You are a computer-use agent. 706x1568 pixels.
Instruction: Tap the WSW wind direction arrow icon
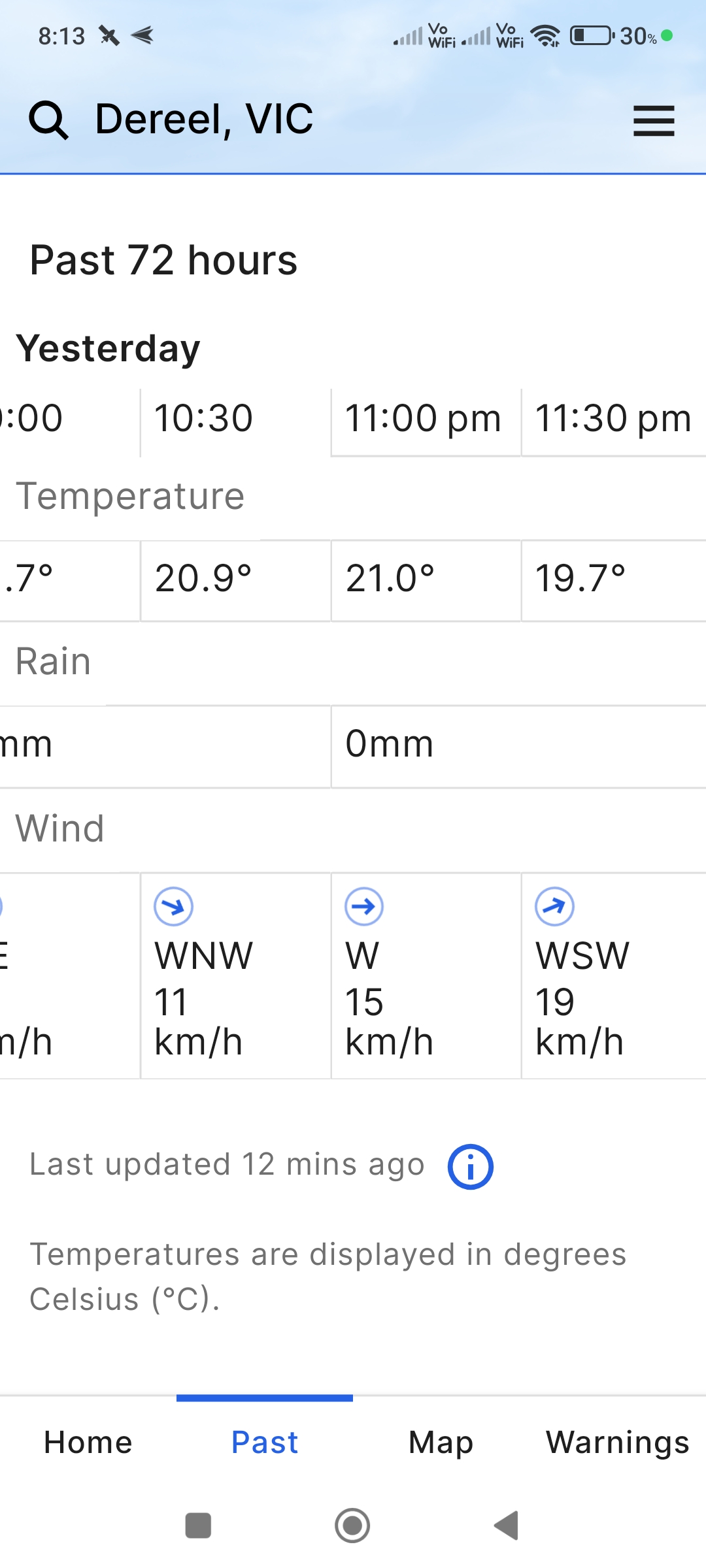tap(554, 907)
